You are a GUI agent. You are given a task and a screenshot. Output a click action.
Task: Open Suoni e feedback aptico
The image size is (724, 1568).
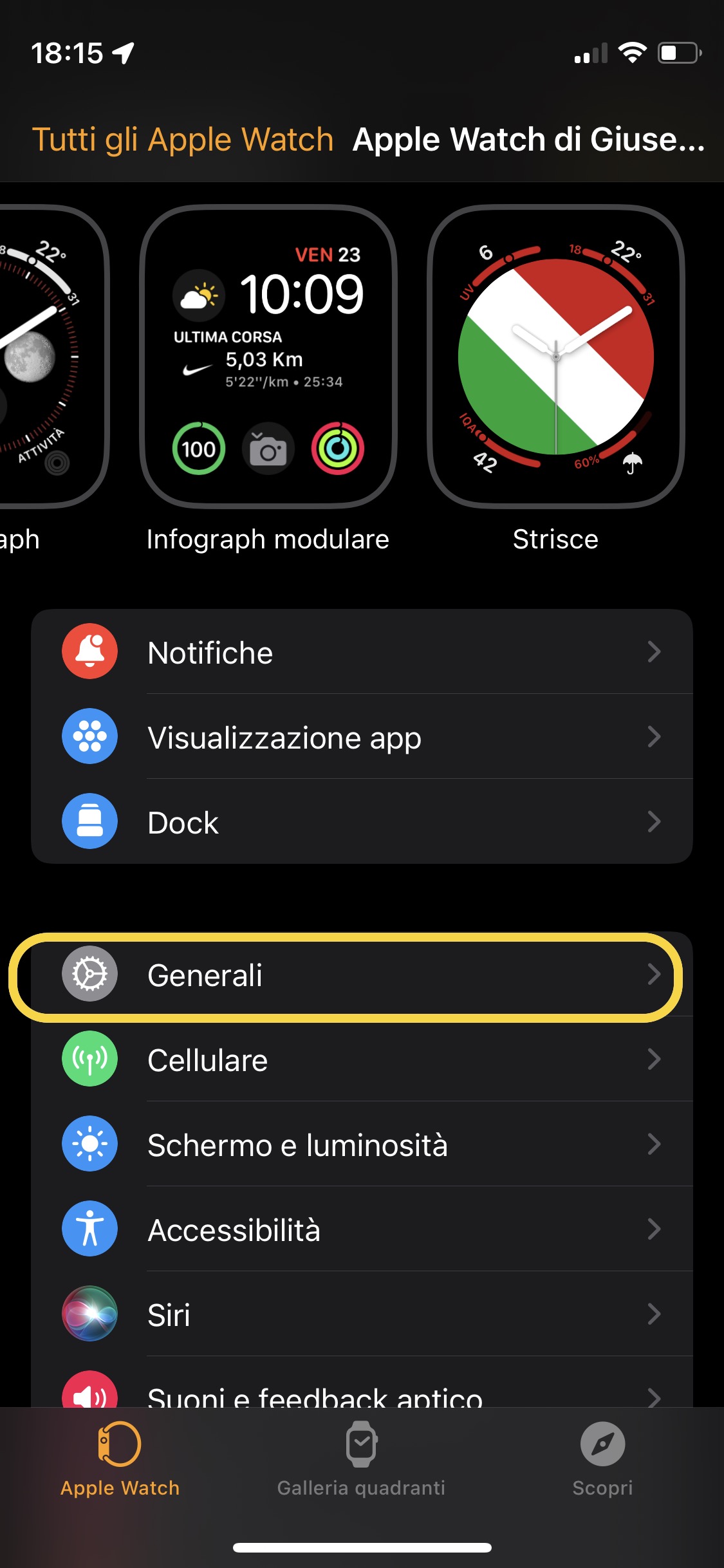[x=362, y=1393]
